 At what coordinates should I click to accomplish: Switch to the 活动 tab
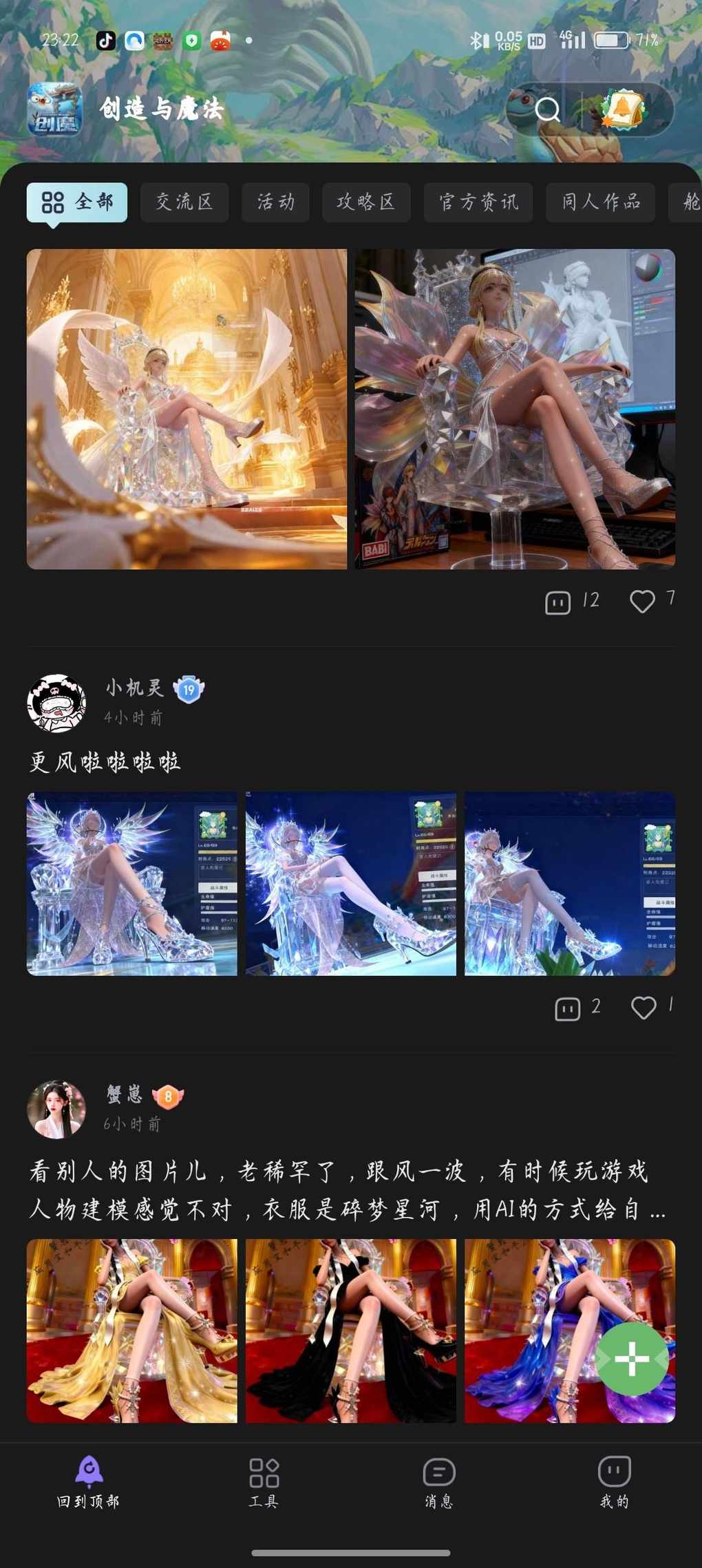coord(275,202)
